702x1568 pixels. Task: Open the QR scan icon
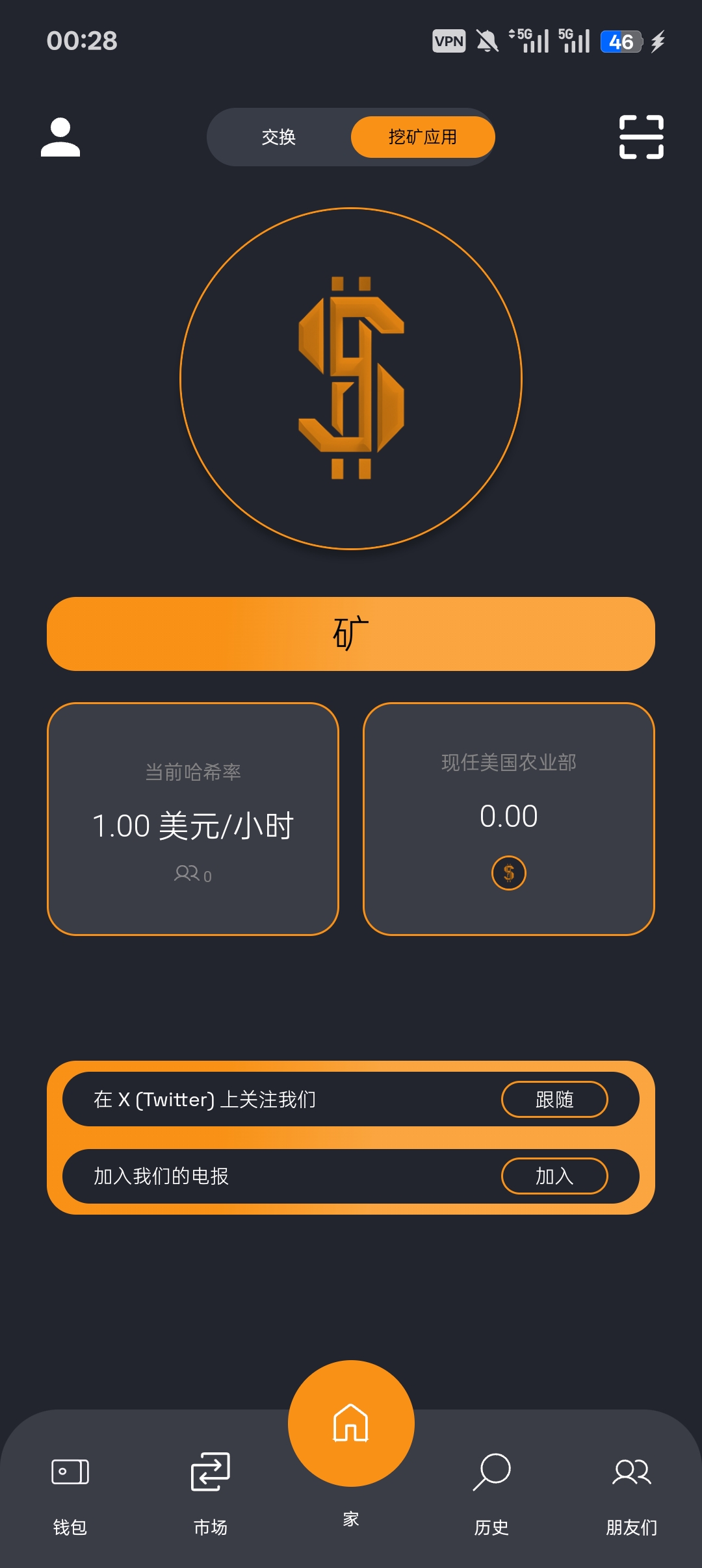(x=641, y=137)
